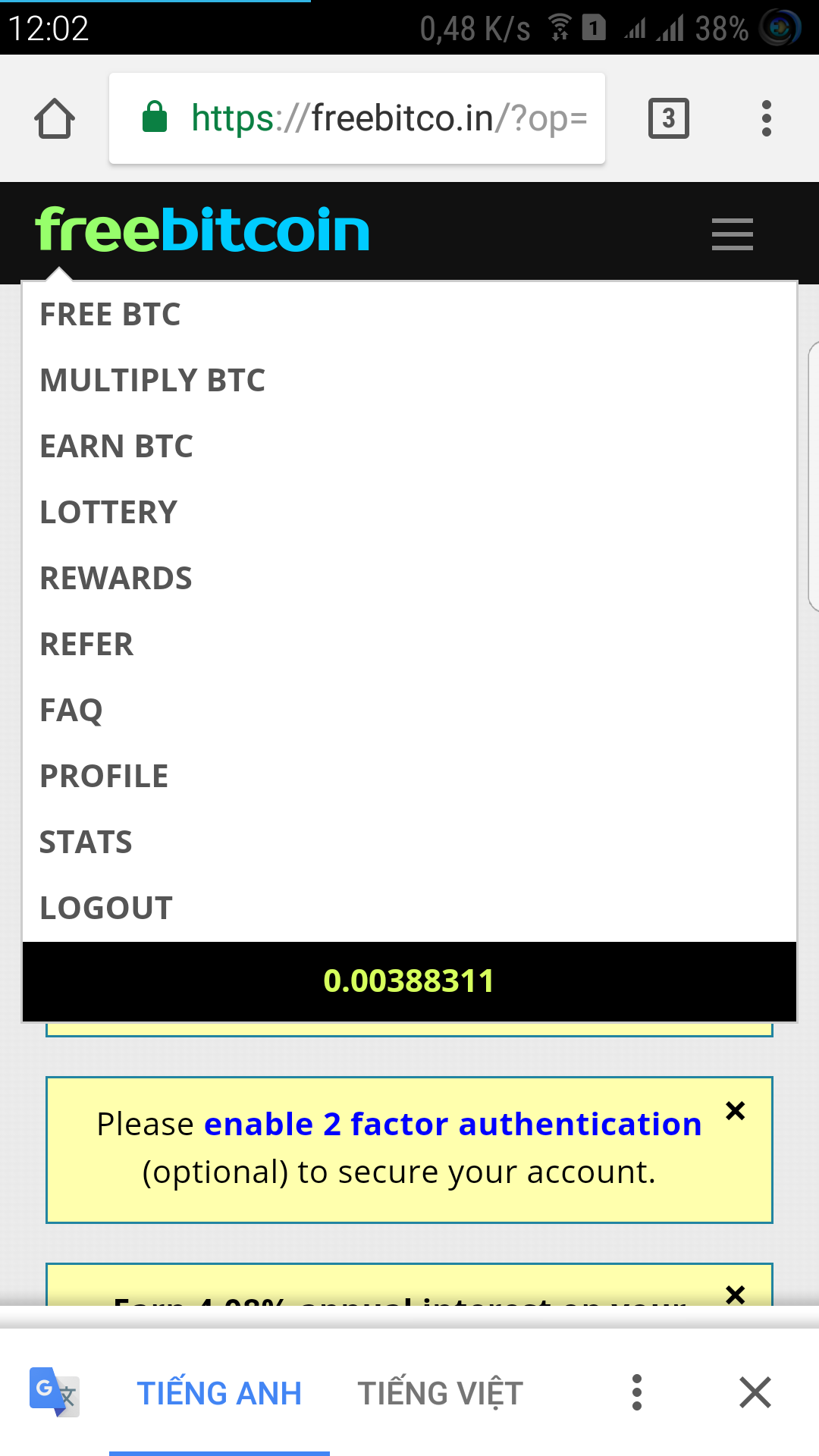This screenshot has height=1456, width=819.
Task: View the REWARDS section
Action: [116, 579]
